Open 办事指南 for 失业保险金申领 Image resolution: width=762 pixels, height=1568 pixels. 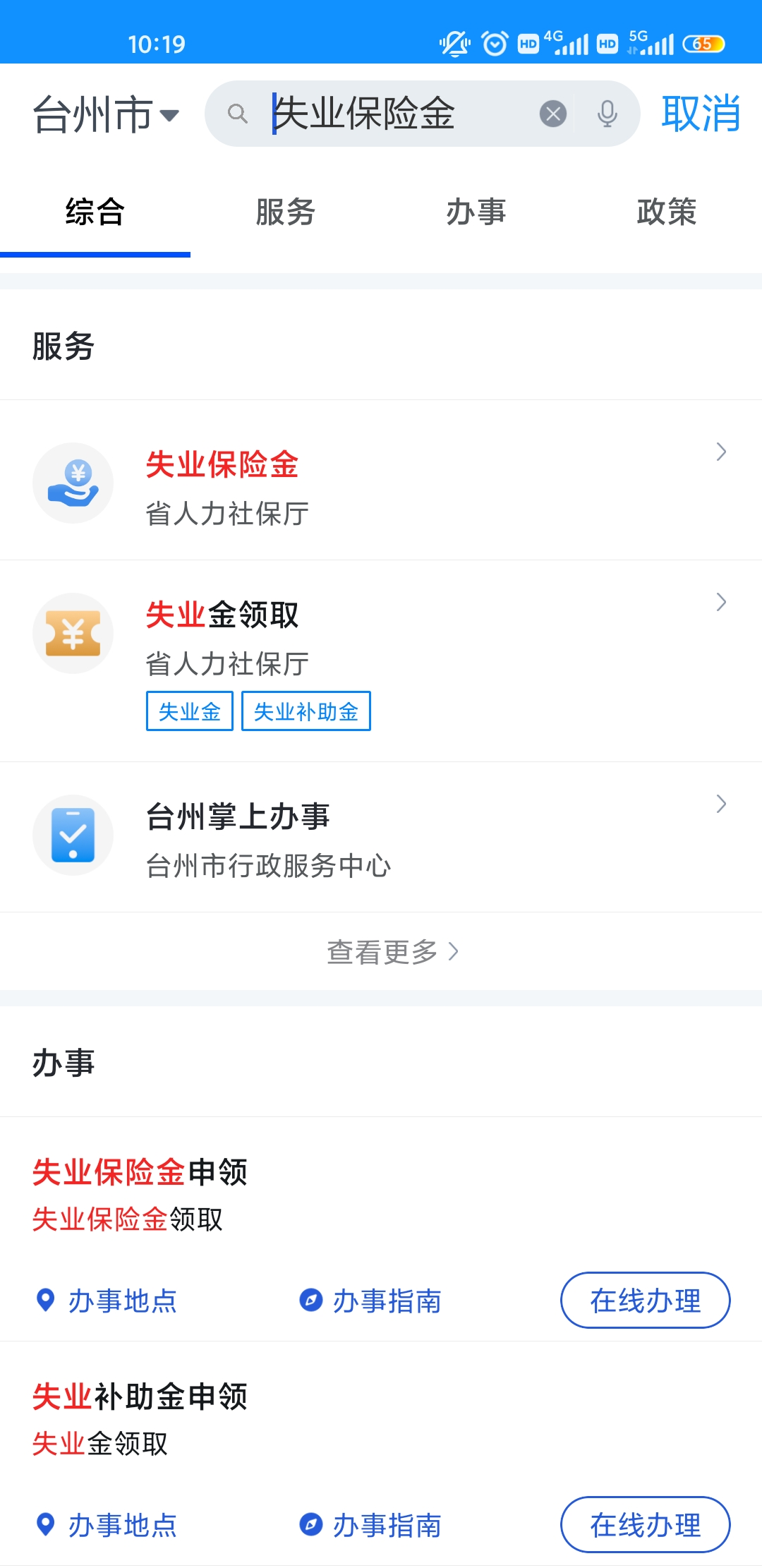pos(371,1301)
